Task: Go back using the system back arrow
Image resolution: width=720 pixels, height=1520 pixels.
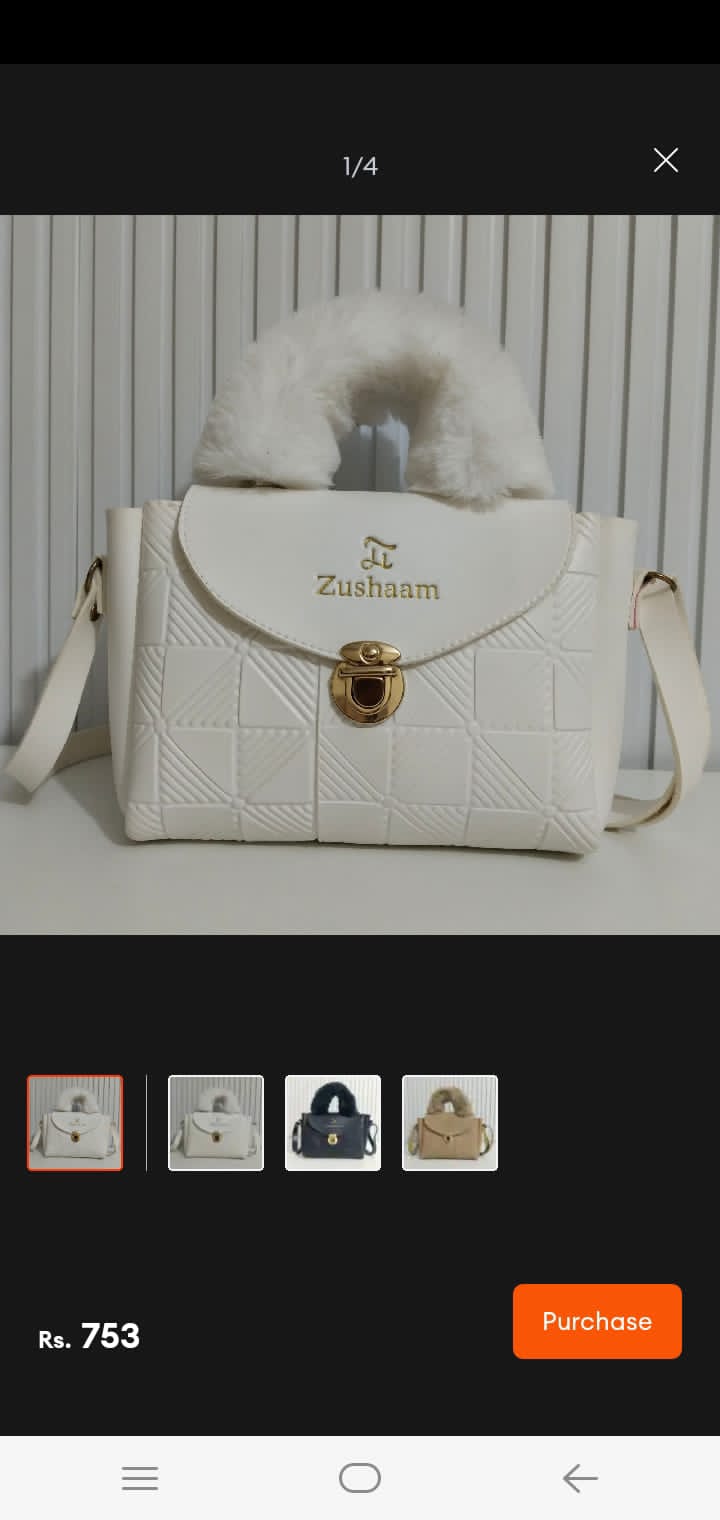Action: pyautogui.click(x=580, y=1478)
